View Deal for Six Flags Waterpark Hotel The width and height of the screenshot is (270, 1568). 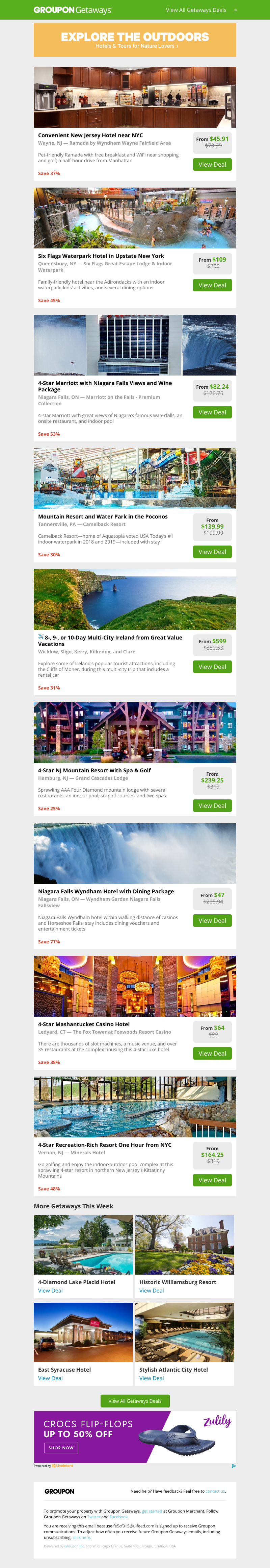(212, 285)
